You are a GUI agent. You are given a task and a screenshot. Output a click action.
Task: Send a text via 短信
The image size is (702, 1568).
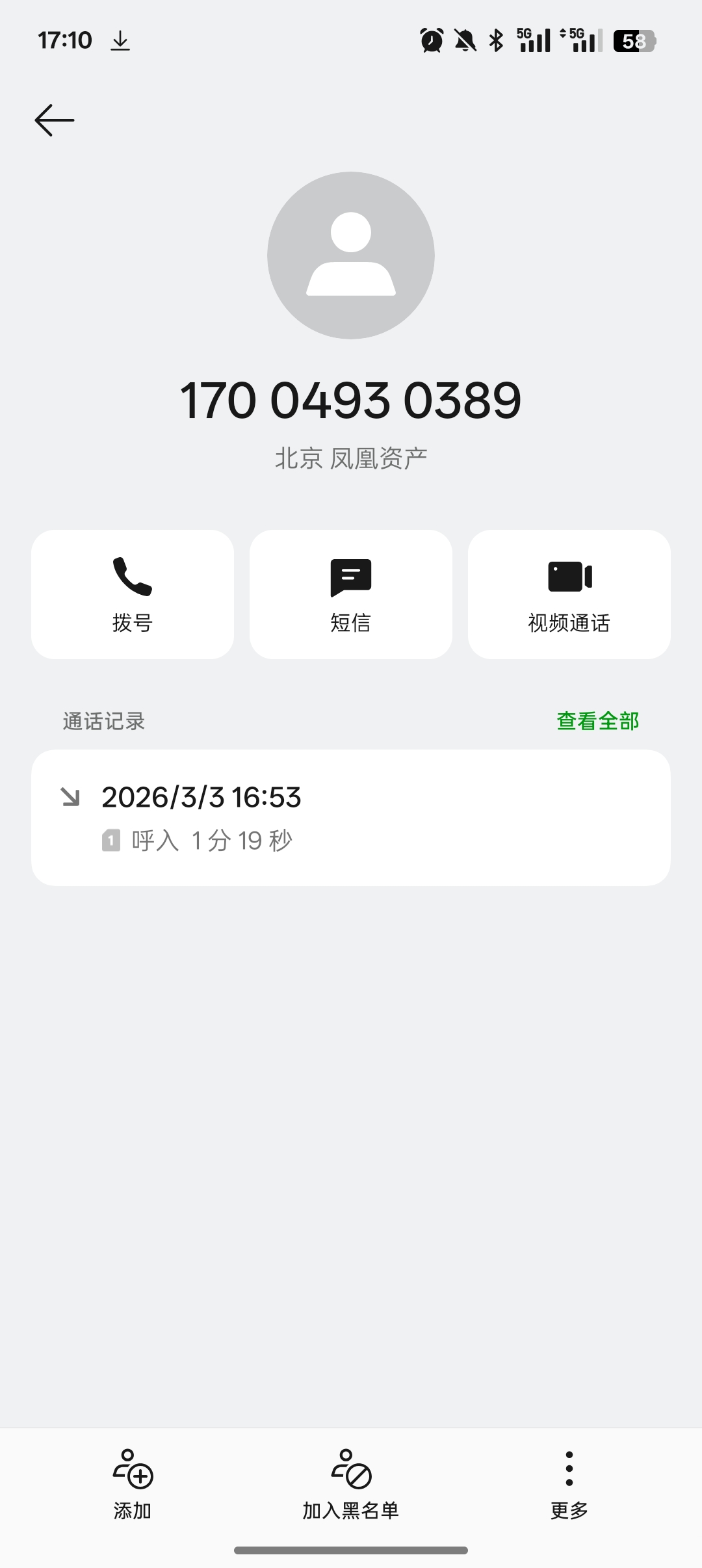(x=351, y=594)
